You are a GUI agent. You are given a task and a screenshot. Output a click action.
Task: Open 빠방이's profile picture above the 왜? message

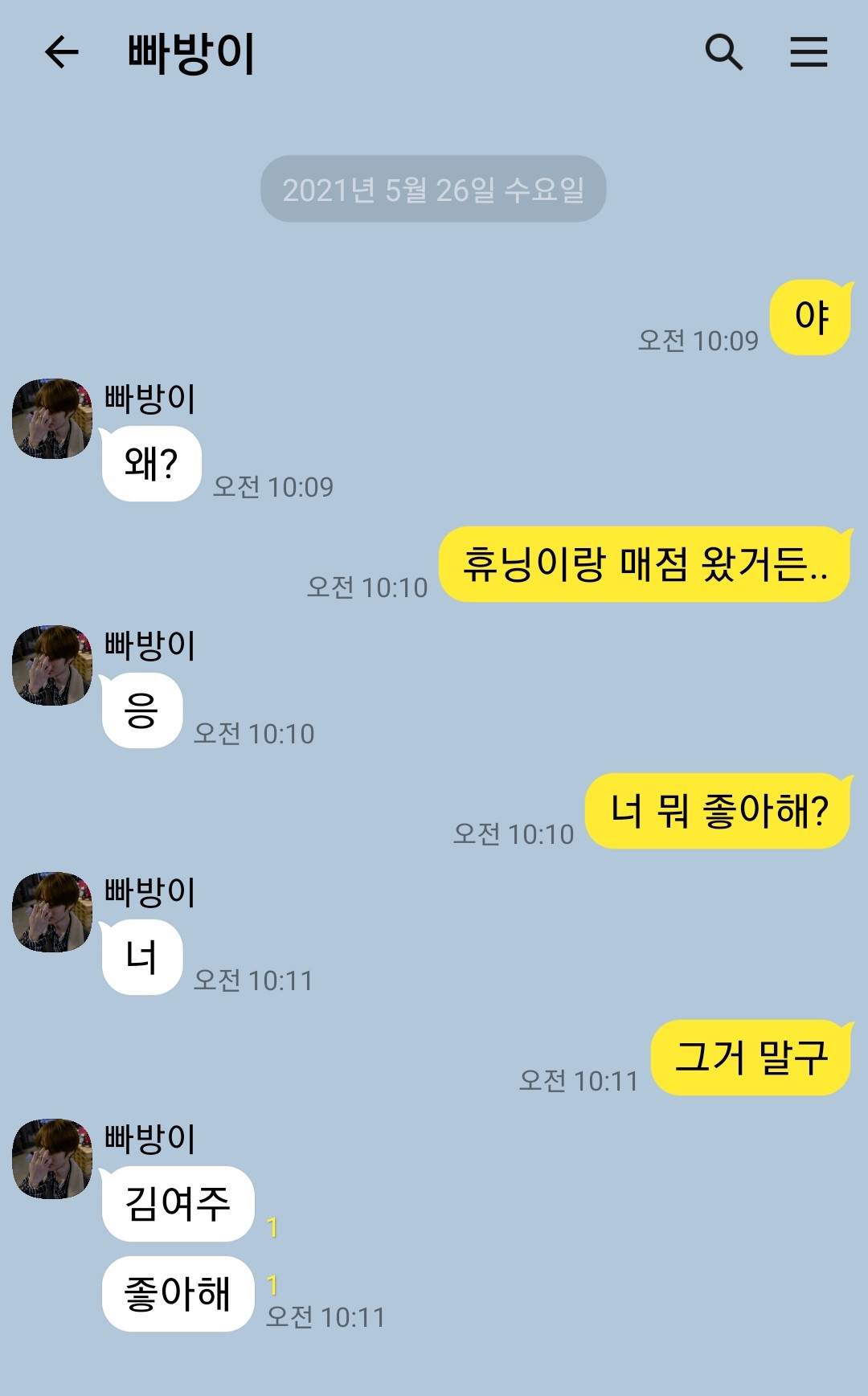[52, 419]
